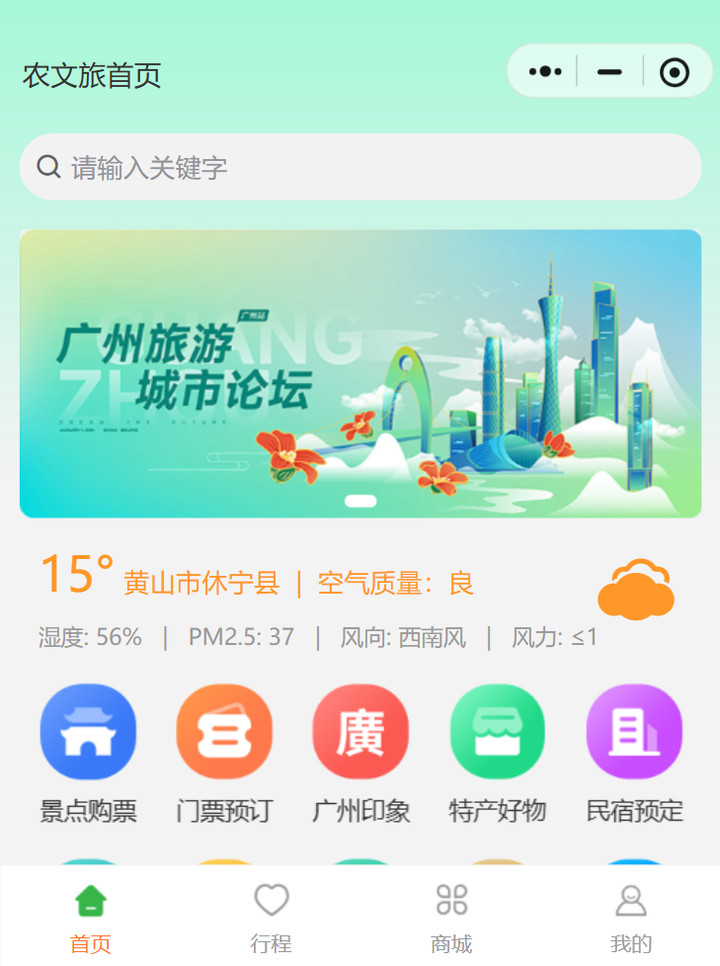Screen dimensions: 720x966
Task: Tap the orange cloud weather icon
Action: tap(636, 588)
